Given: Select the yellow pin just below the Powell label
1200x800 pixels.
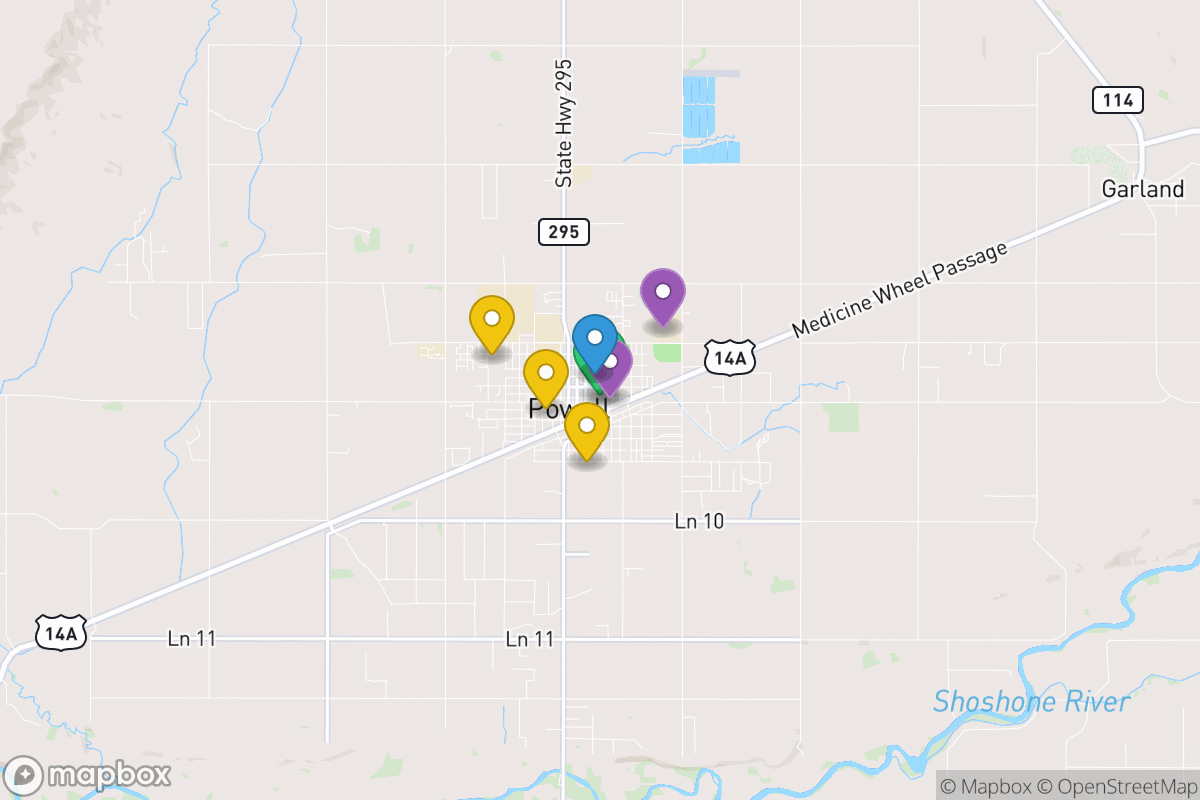Looking at the screenshot, I should click(x=587, y=427).
